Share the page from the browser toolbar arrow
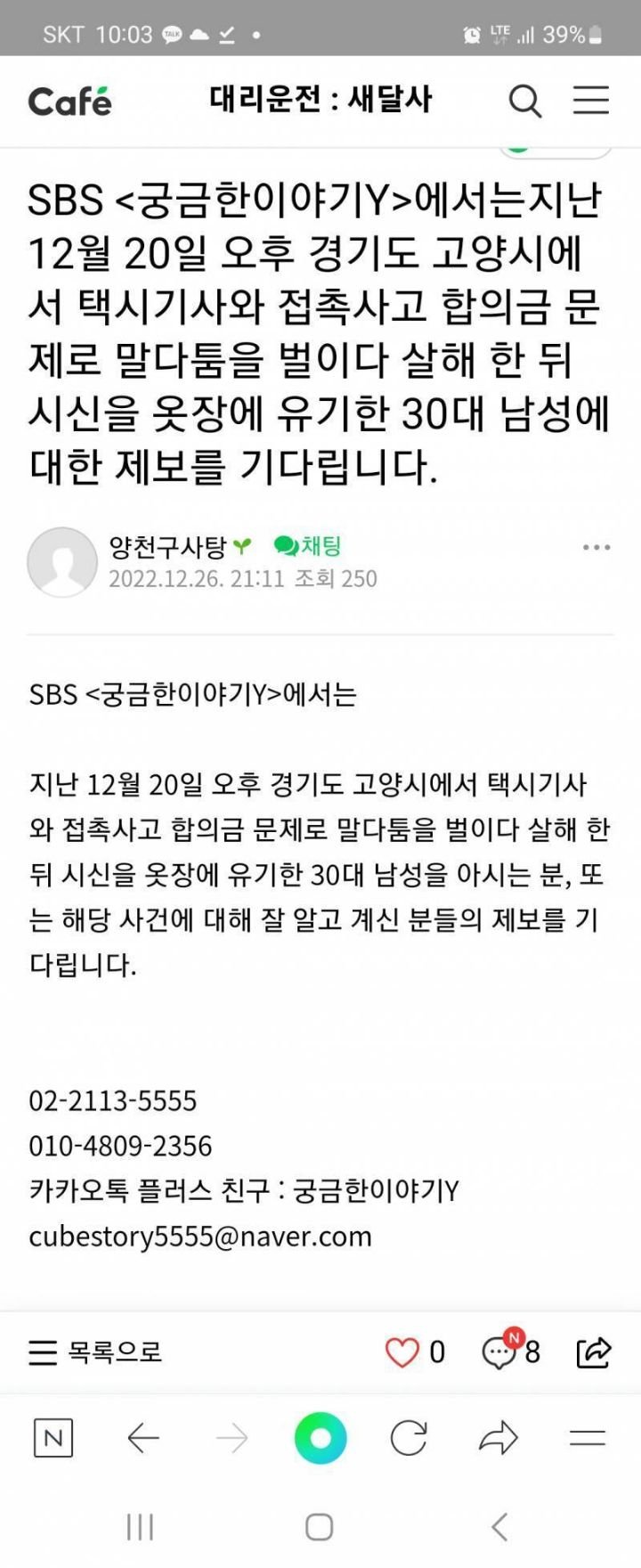This screenshot has height=1568, width=641. (x=499, y=1438)
